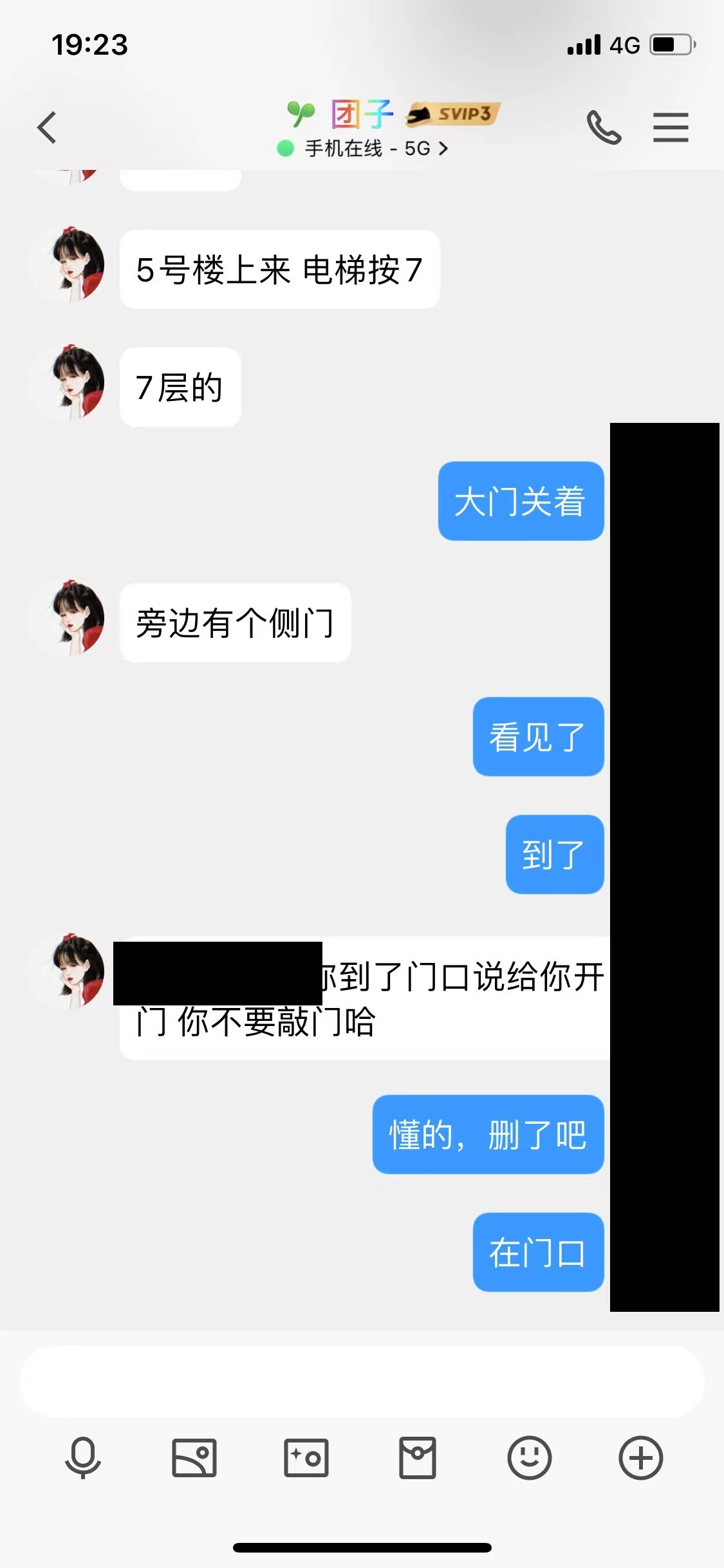Viewport: 724px width, 1568px height.
Task: Record a voice message with the microphone
Action: click(83, 1457)
